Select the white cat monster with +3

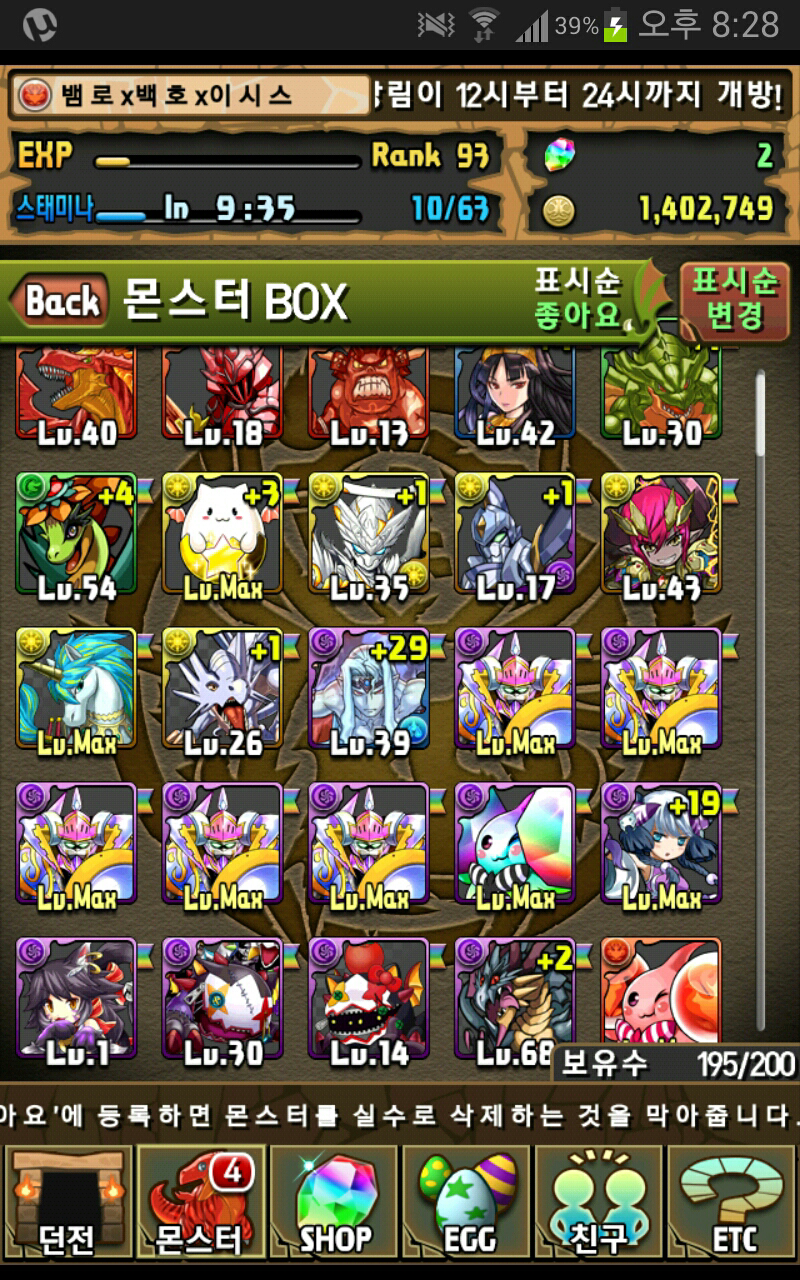[x=222, y=535]
